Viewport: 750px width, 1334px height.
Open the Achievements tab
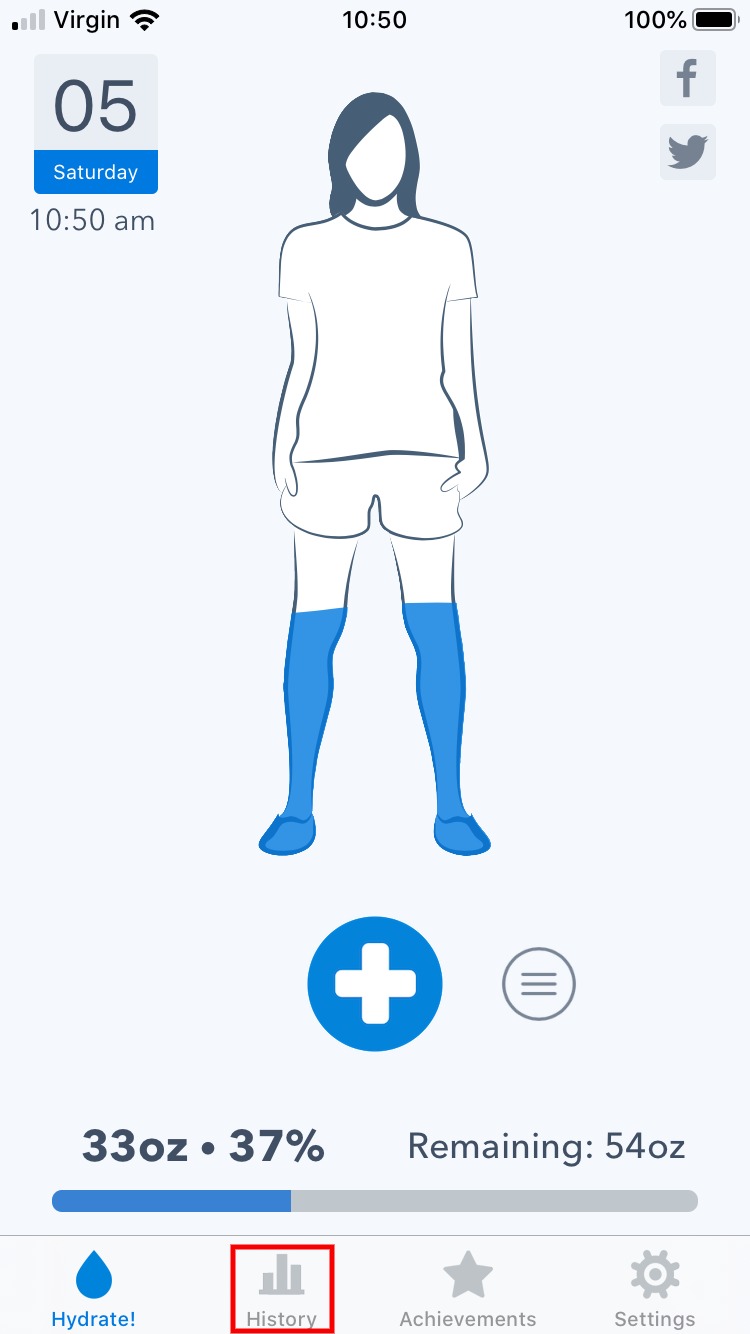(468, 1289)
